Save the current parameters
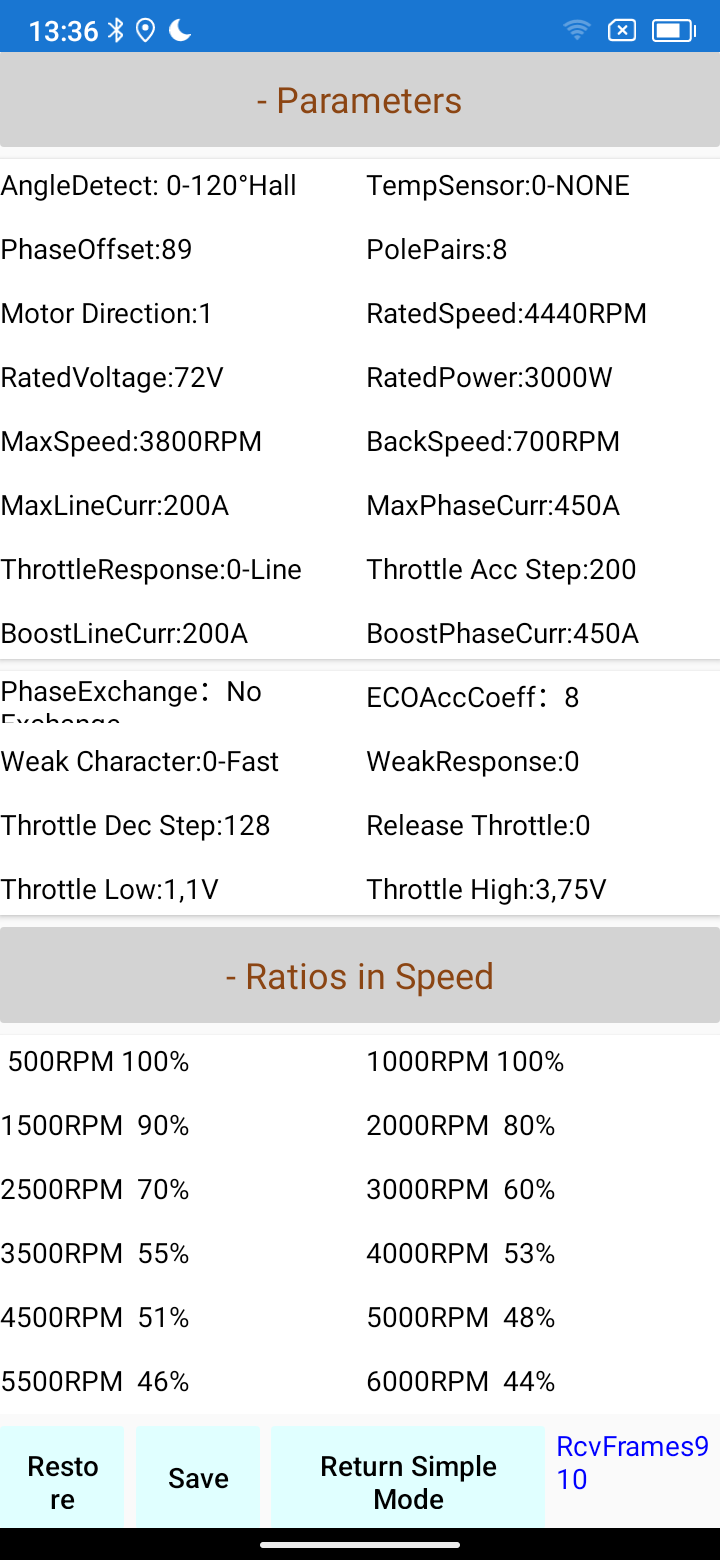The image size is (720, 1560). pos(198,1479)
